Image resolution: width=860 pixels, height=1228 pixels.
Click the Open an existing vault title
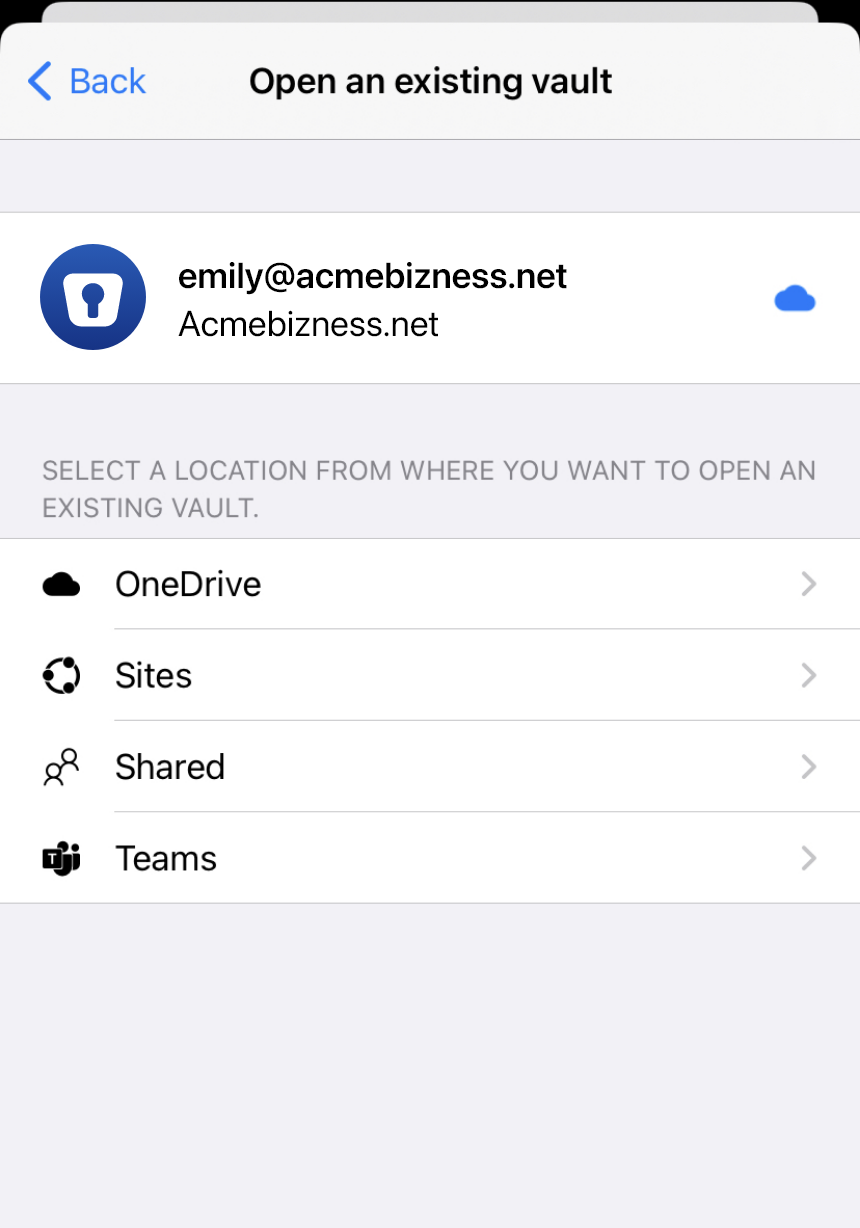click(430, 81)
